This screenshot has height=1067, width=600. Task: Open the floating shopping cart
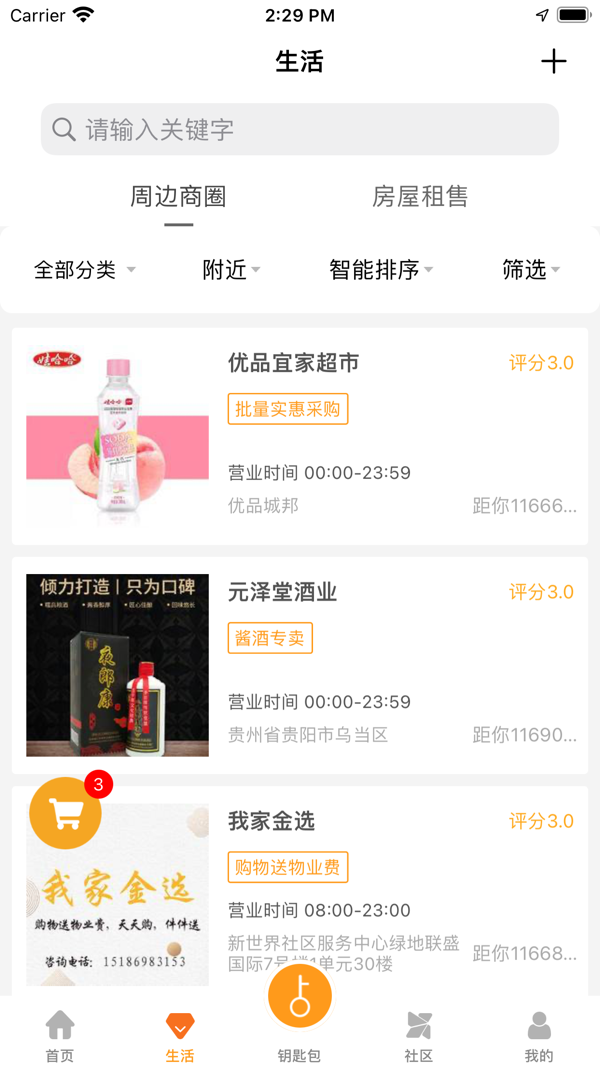(x=66, y=813)
